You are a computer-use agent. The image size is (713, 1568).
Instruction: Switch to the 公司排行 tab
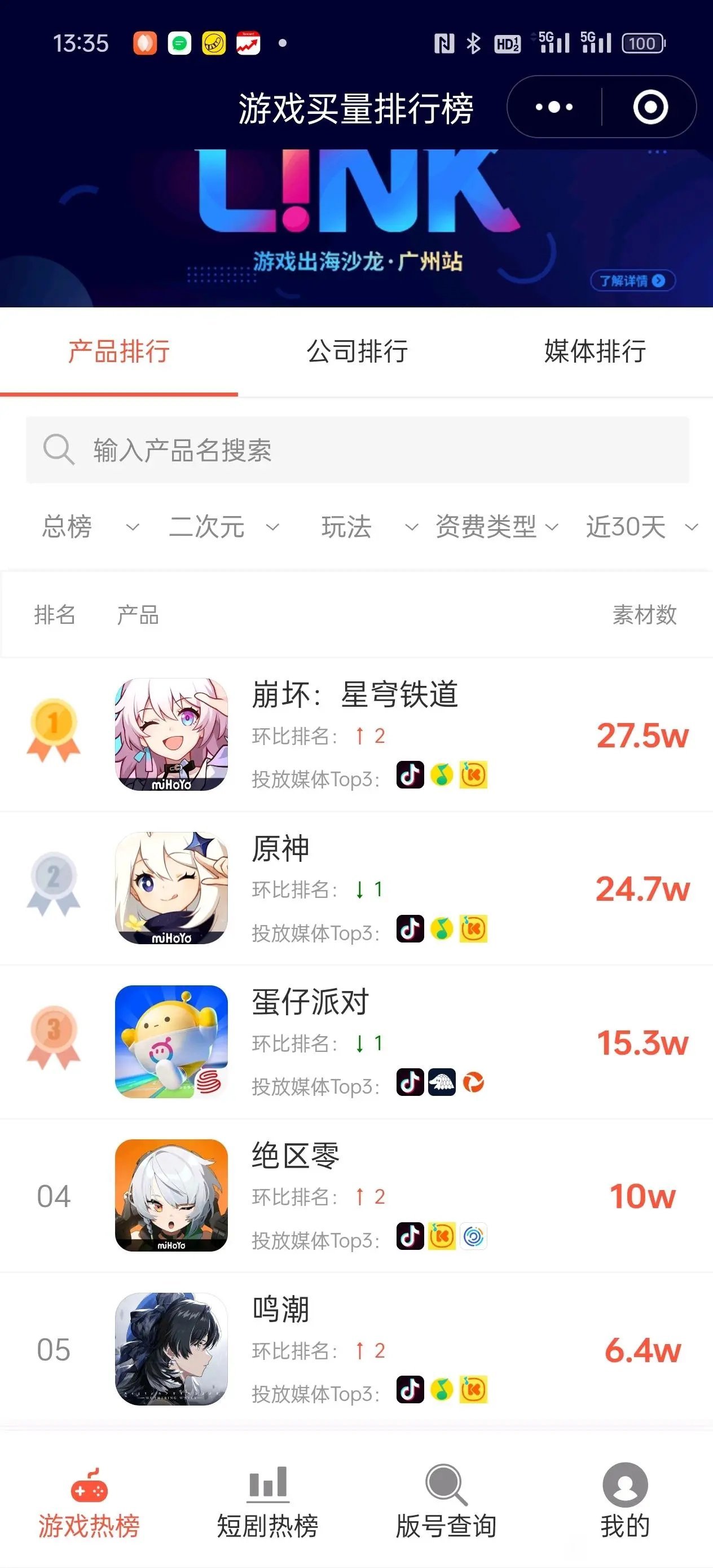[x=357, y=351]
